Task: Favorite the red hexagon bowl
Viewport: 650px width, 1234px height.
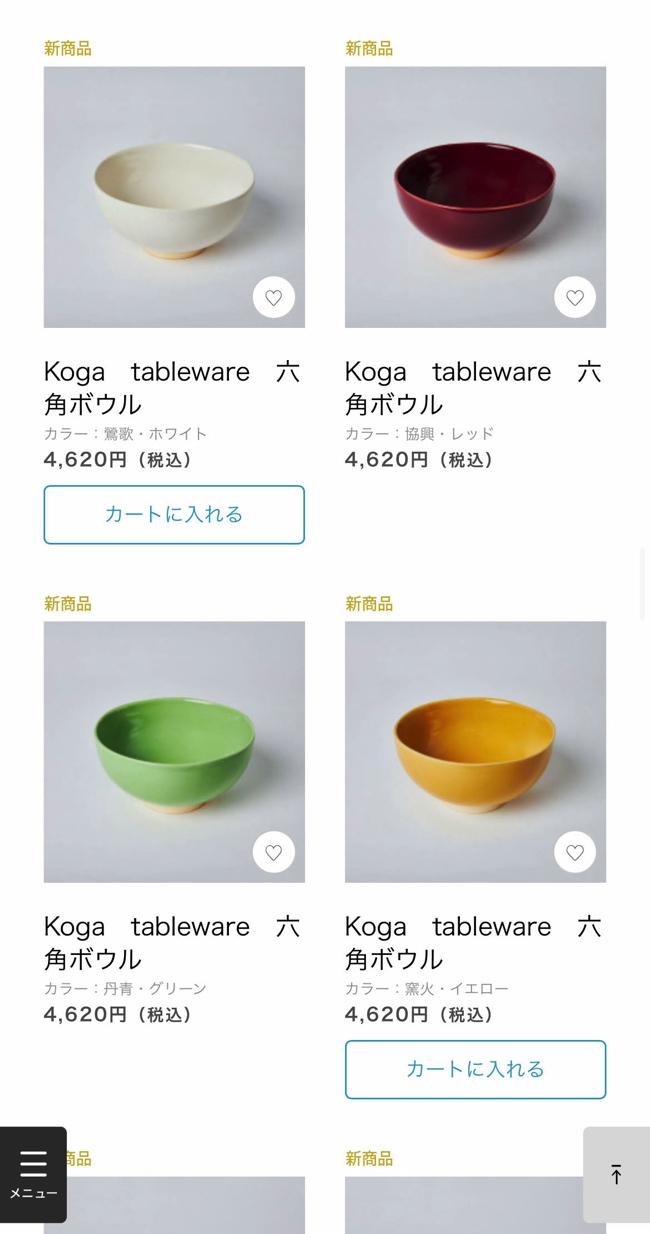Action: 574,297
